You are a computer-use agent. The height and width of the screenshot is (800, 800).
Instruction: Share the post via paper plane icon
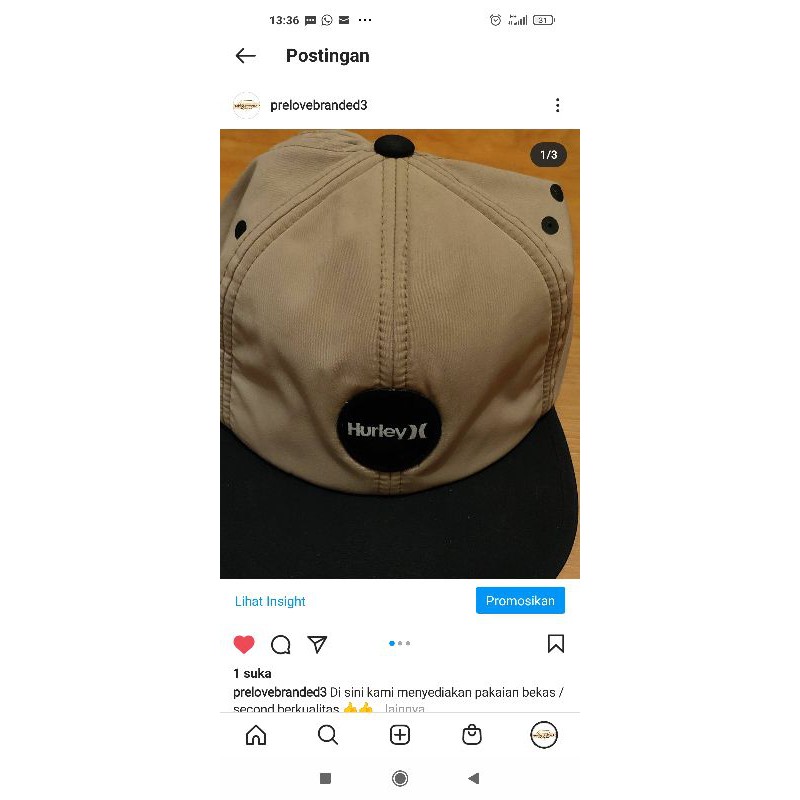[317, 644]
